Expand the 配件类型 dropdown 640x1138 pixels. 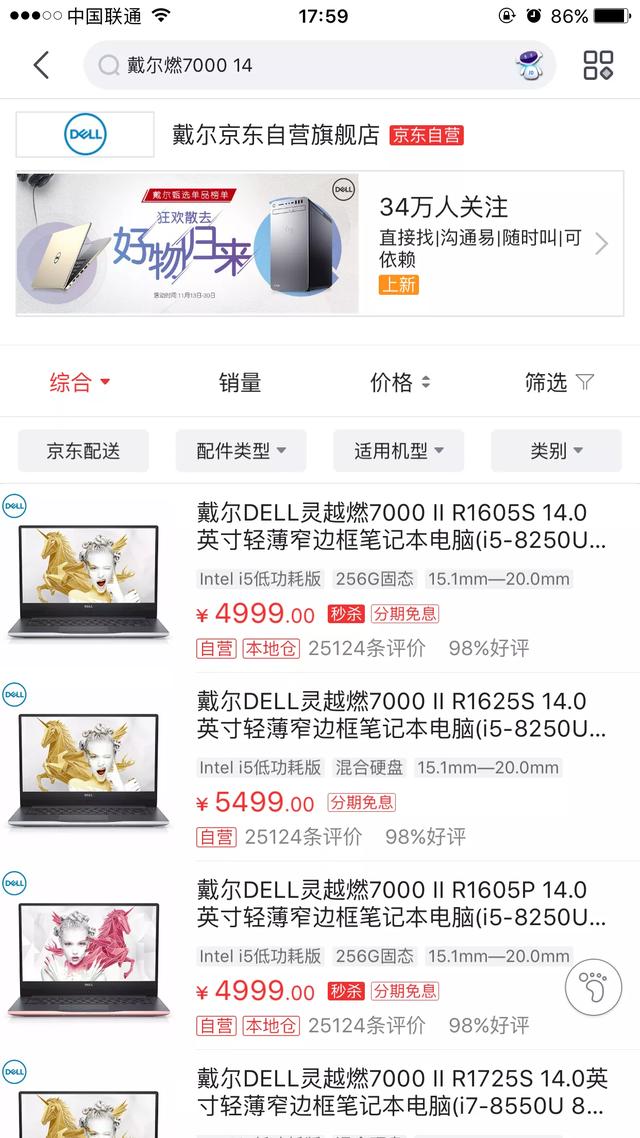click(x=241, y=451)
